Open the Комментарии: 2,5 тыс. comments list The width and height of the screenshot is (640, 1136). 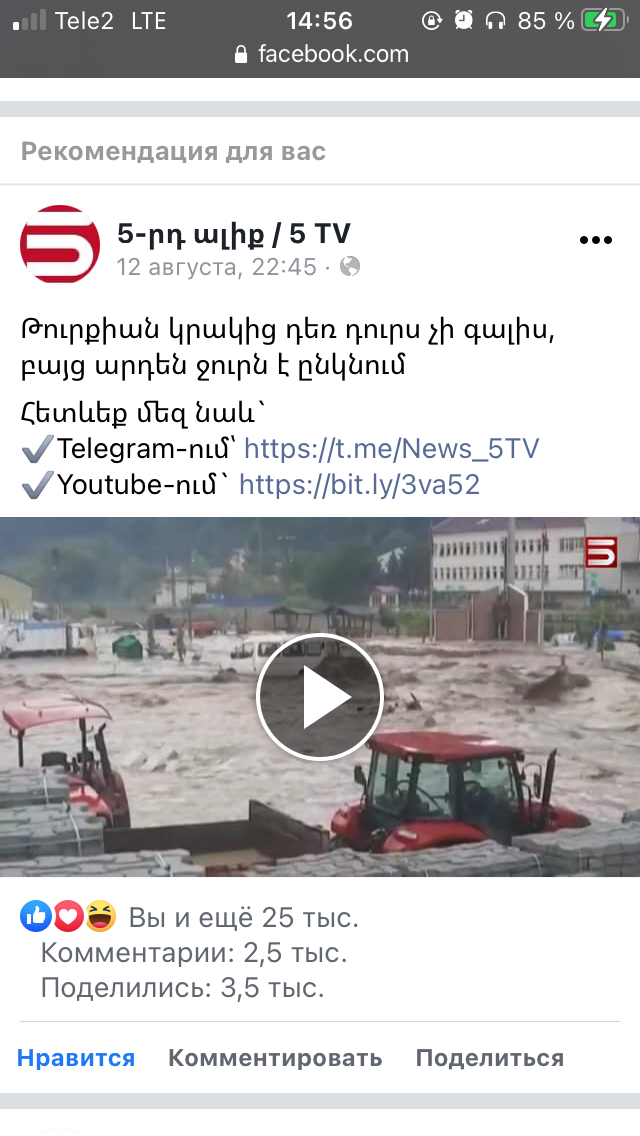tap(194, 953)
